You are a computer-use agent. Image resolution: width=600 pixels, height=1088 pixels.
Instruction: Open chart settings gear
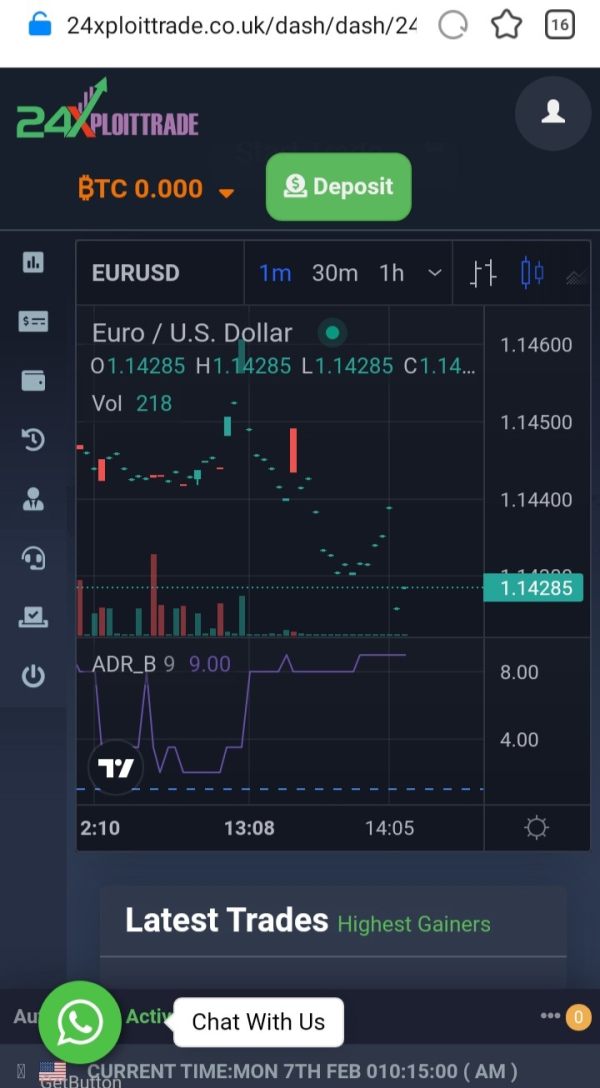[537, 828]
